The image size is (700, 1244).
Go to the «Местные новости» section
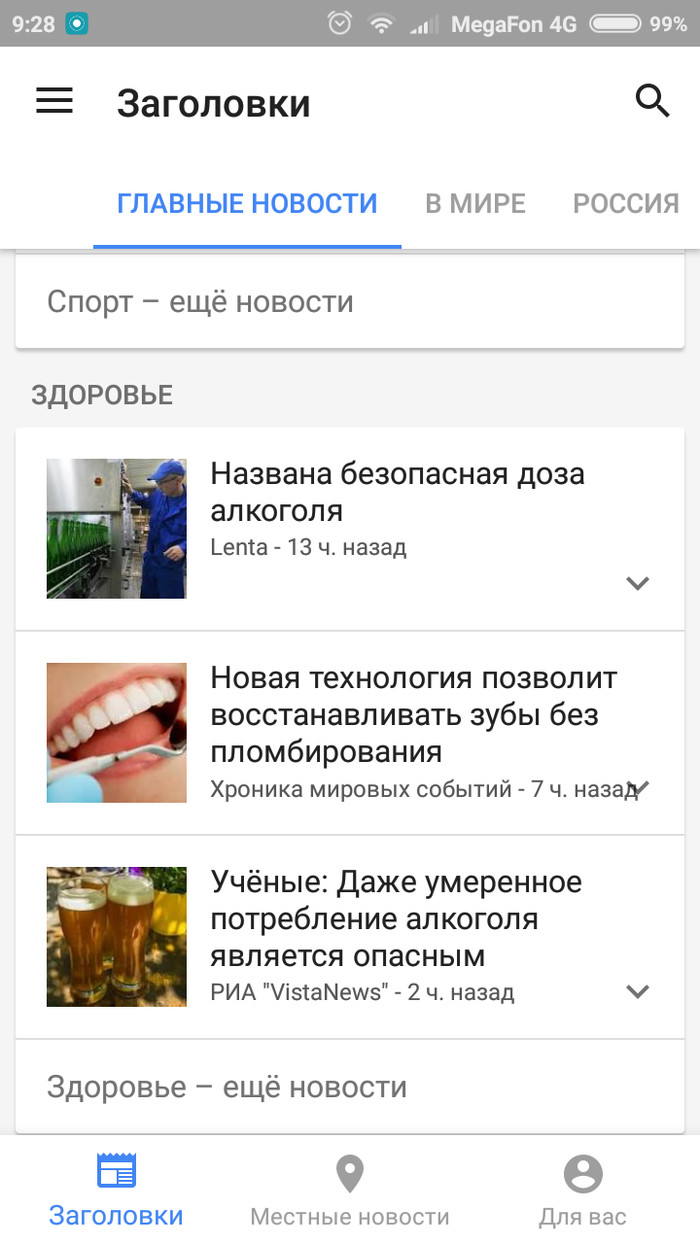349,1190
